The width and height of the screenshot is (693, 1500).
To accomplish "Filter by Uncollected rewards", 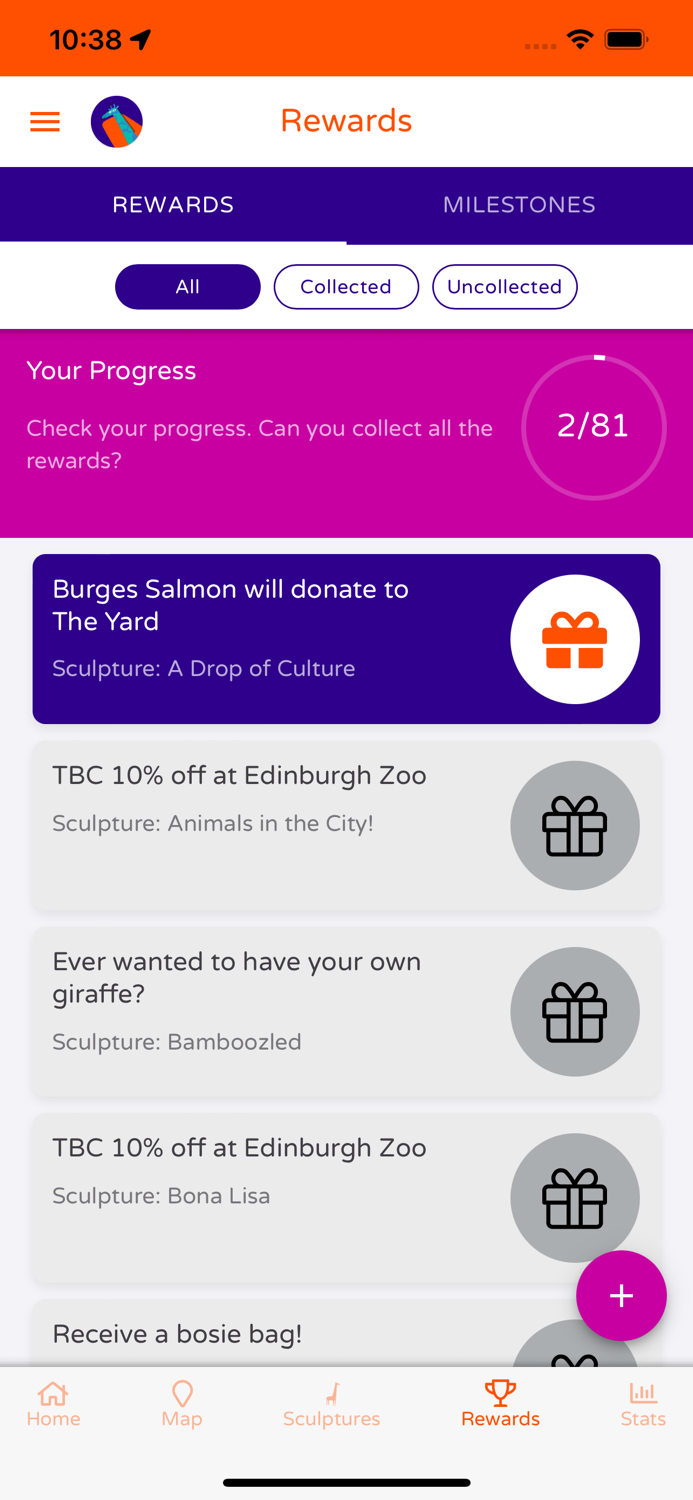I will click(x=504, y=287).
